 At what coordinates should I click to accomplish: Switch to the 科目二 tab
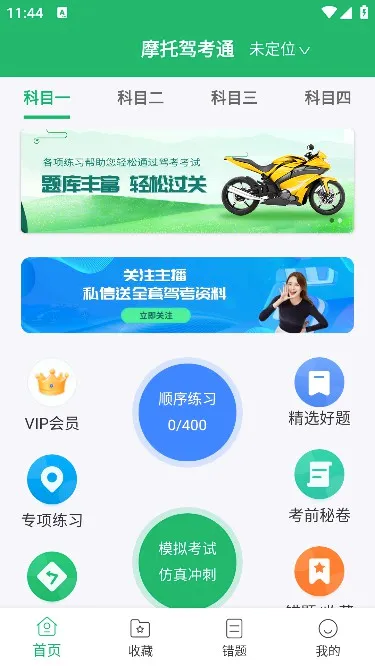point(140,98)
